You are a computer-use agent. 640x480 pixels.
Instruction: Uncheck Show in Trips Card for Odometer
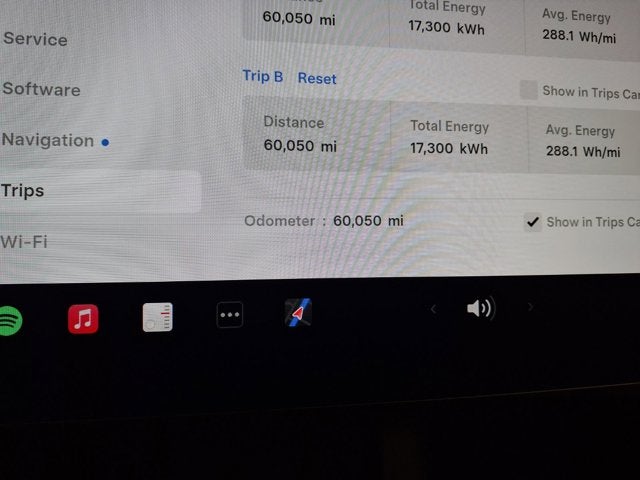[x=533, y=222]
